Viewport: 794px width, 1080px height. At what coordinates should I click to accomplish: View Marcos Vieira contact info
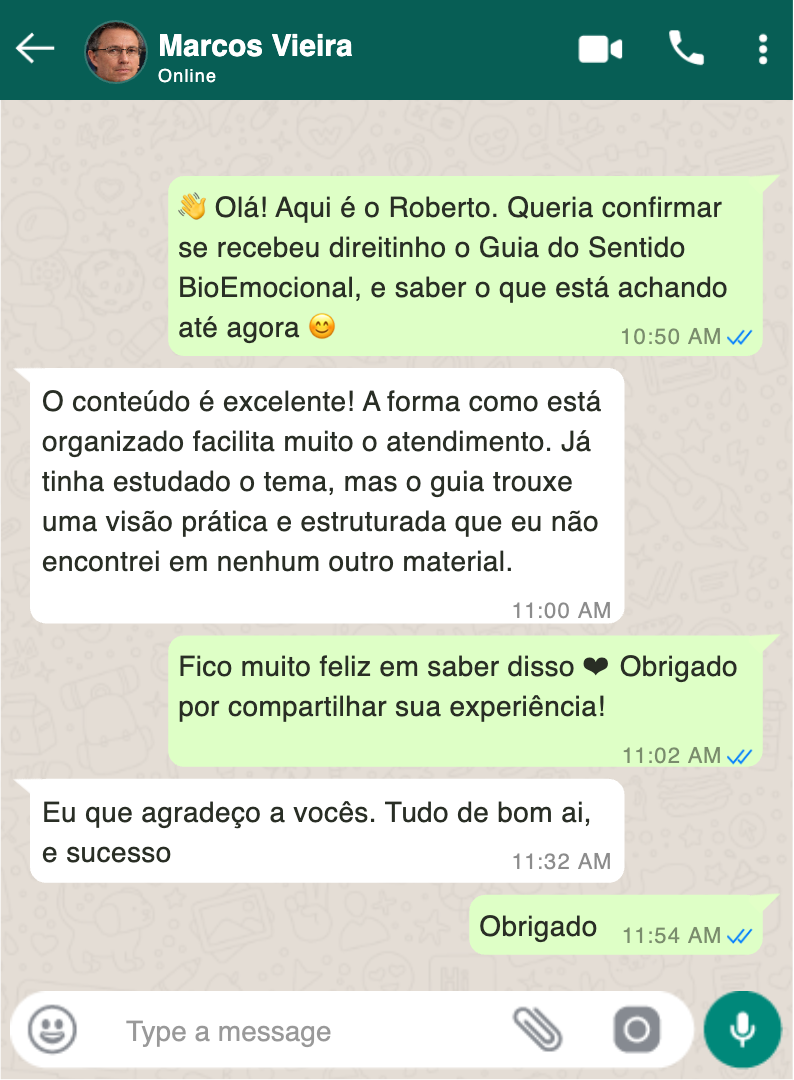coord(255,47)
